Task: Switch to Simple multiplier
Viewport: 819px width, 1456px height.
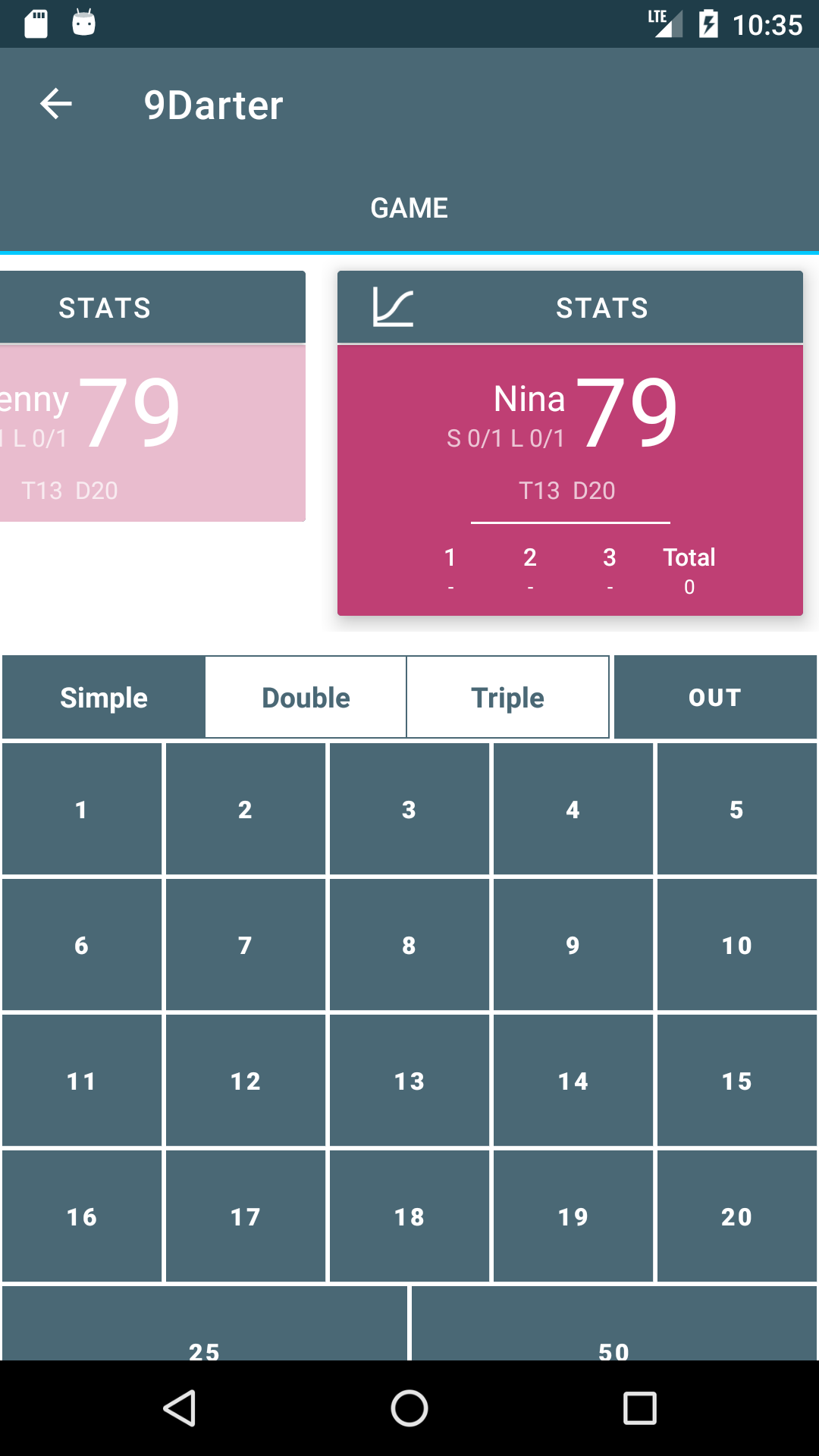Action: pos(104,697)
